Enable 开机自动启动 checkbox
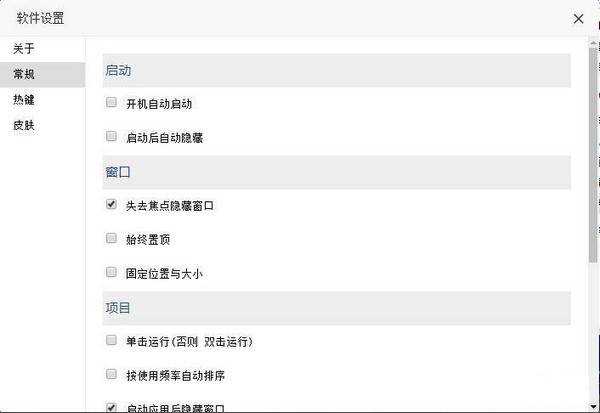Screen dimensions: 600x413 [x=111, y=103]
